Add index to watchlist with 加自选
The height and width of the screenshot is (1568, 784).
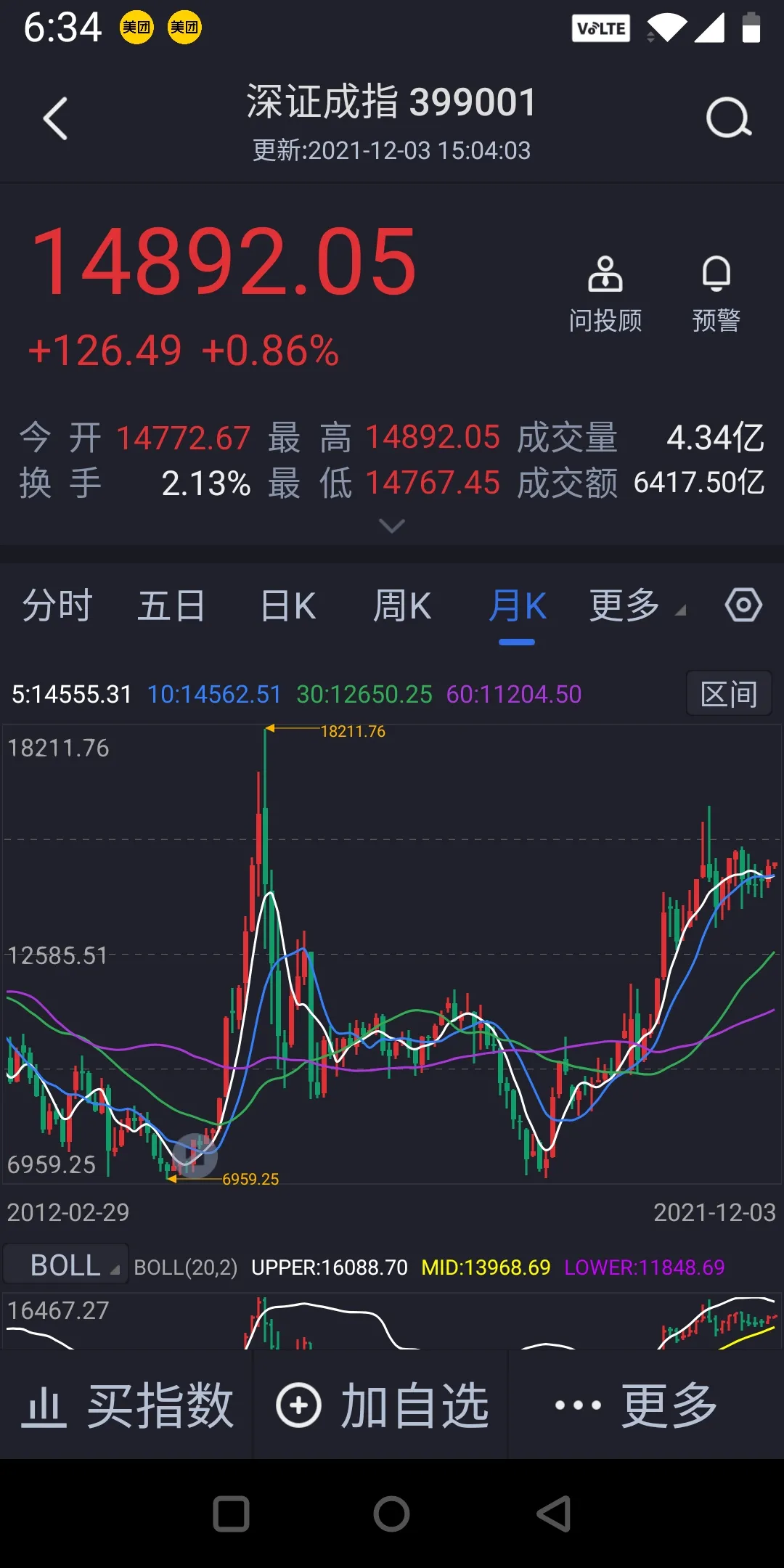tap(381, 1405)
